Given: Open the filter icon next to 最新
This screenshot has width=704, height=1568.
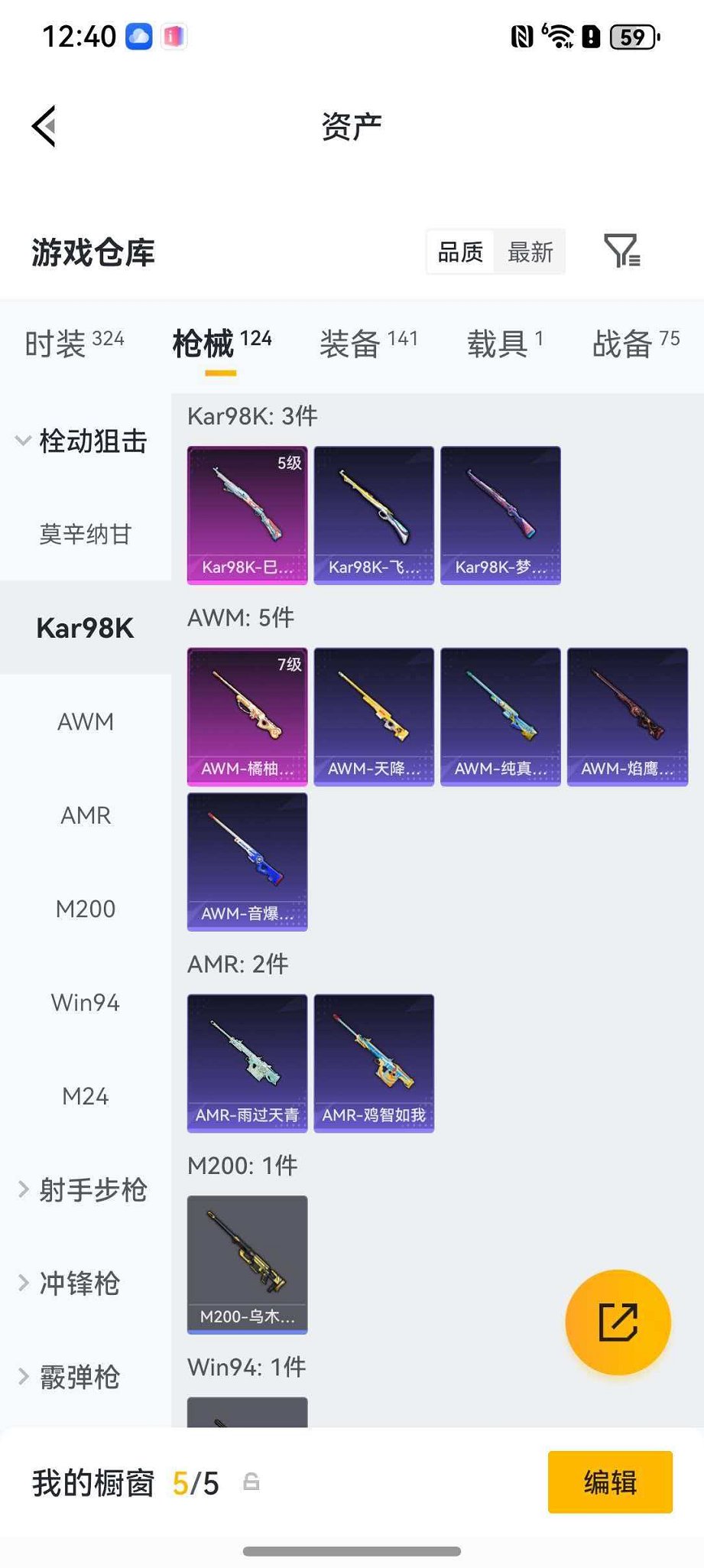Looking at the screenshot, I should click(621, 251).
